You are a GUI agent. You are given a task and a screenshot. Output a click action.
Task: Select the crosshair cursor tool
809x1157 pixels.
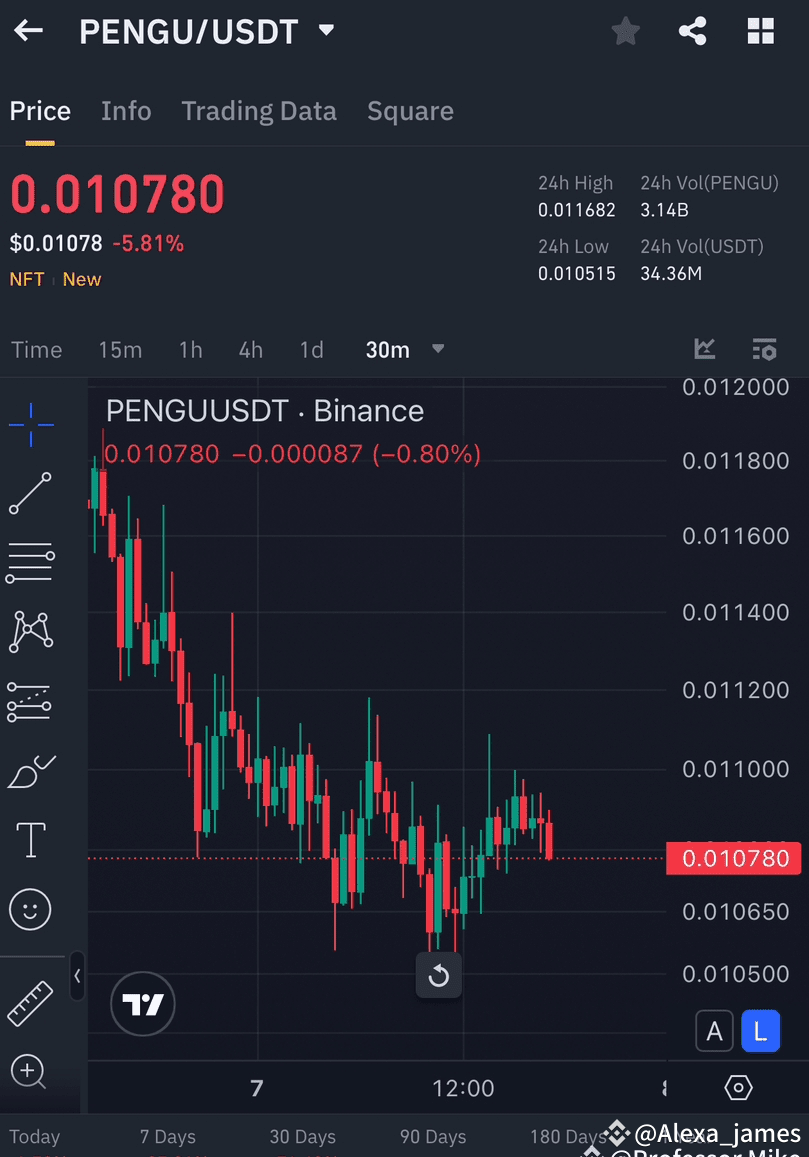click(x=30, y=424)
